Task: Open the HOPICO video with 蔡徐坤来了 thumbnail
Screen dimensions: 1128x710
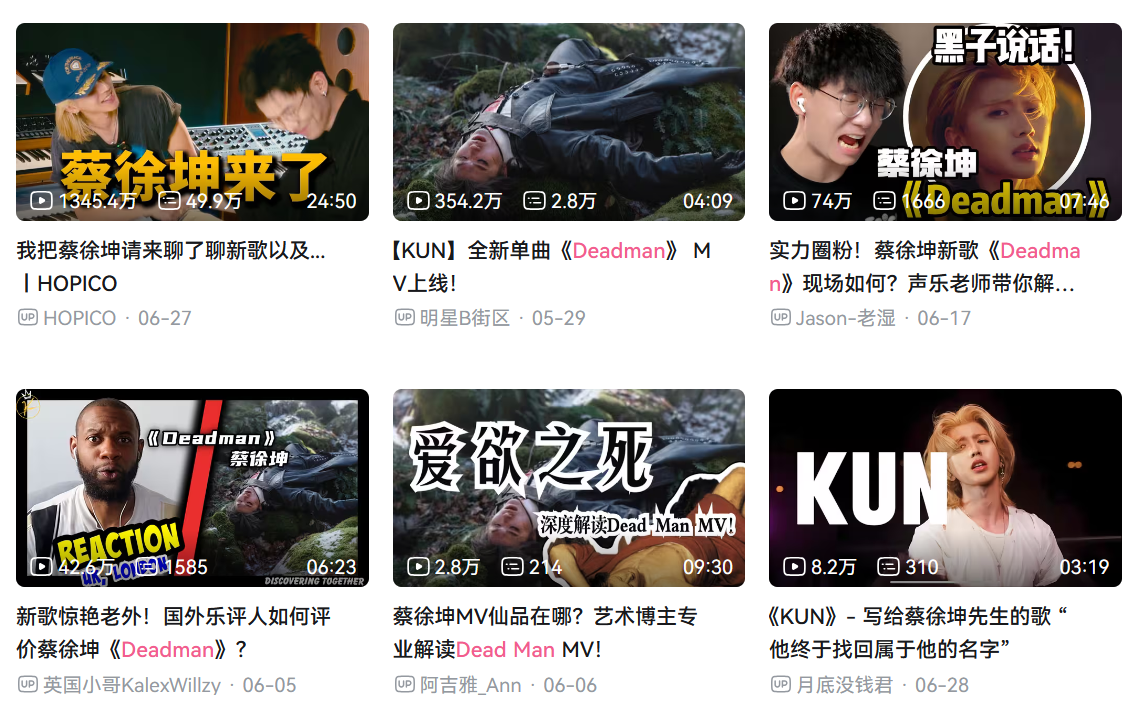Action: coord(192,121)
